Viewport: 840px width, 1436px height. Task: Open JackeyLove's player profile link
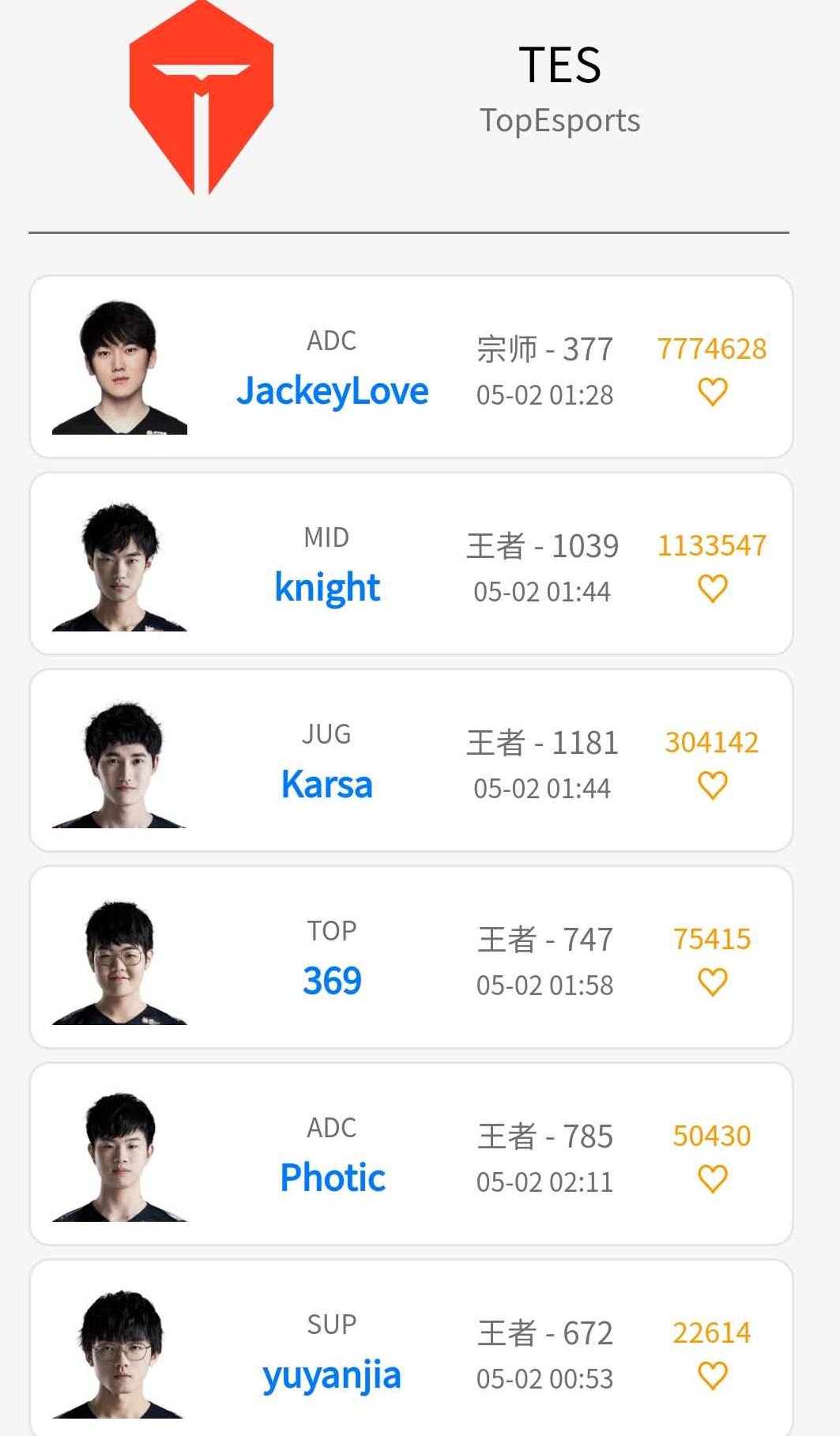click(332, 391)
